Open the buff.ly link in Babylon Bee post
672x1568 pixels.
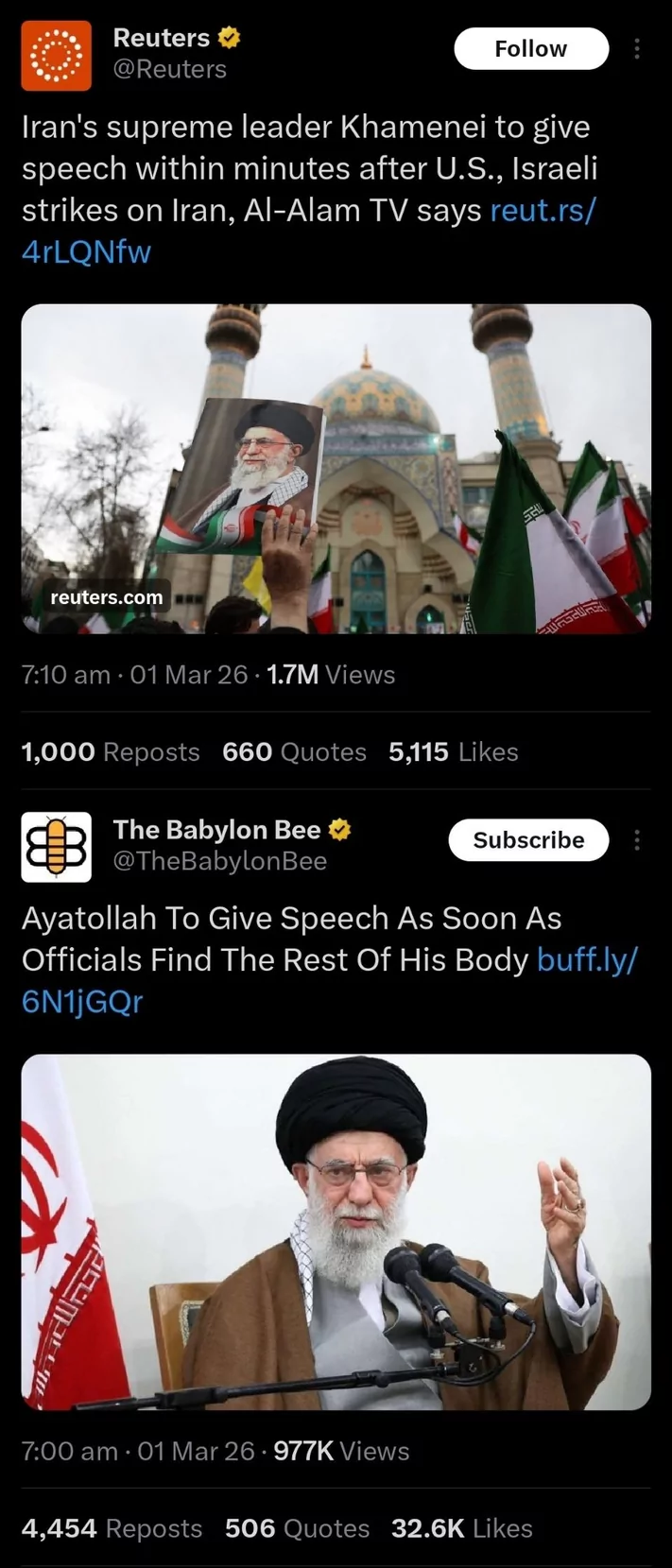tap(586, 960)
